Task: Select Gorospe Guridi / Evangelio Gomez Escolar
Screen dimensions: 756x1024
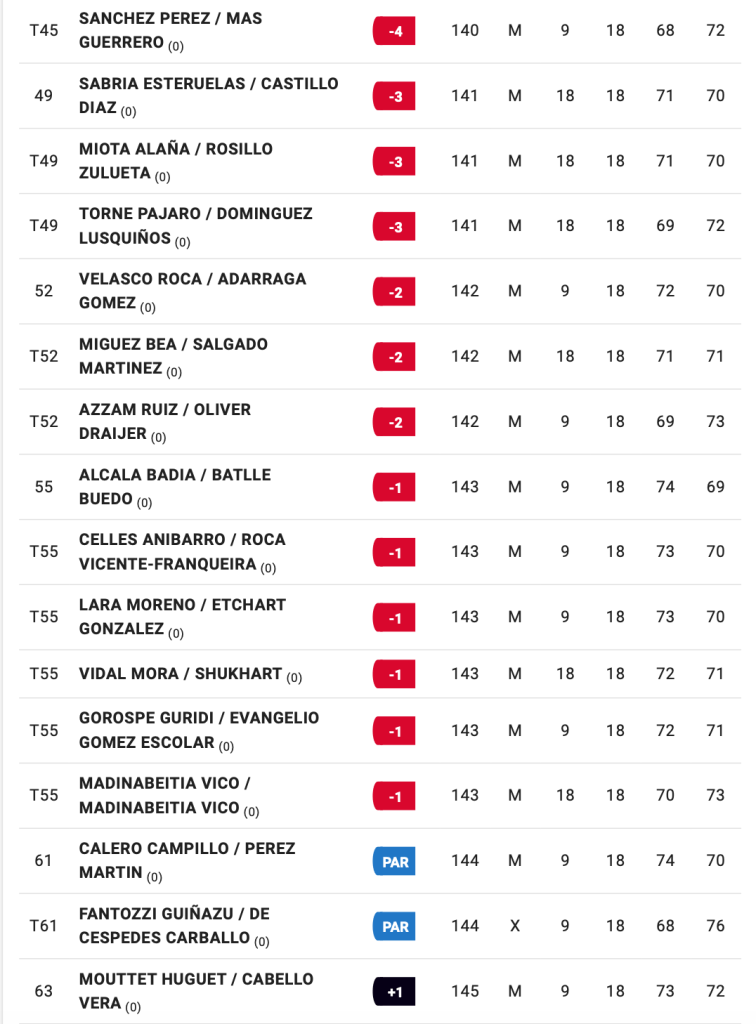Action: (x=199, y=730)
